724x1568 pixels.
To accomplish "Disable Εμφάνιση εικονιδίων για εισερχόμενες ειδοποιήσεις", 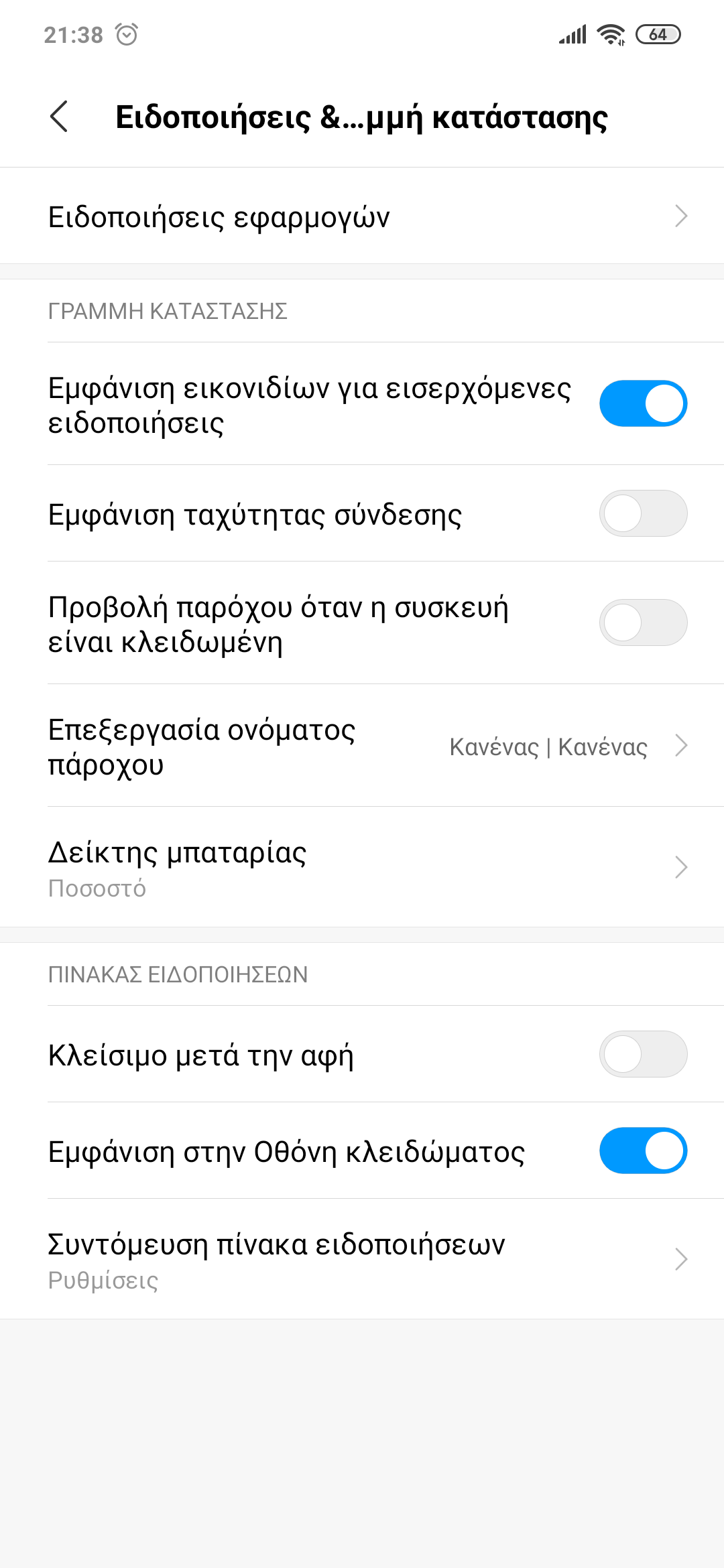I will click(x=642, y=403).
